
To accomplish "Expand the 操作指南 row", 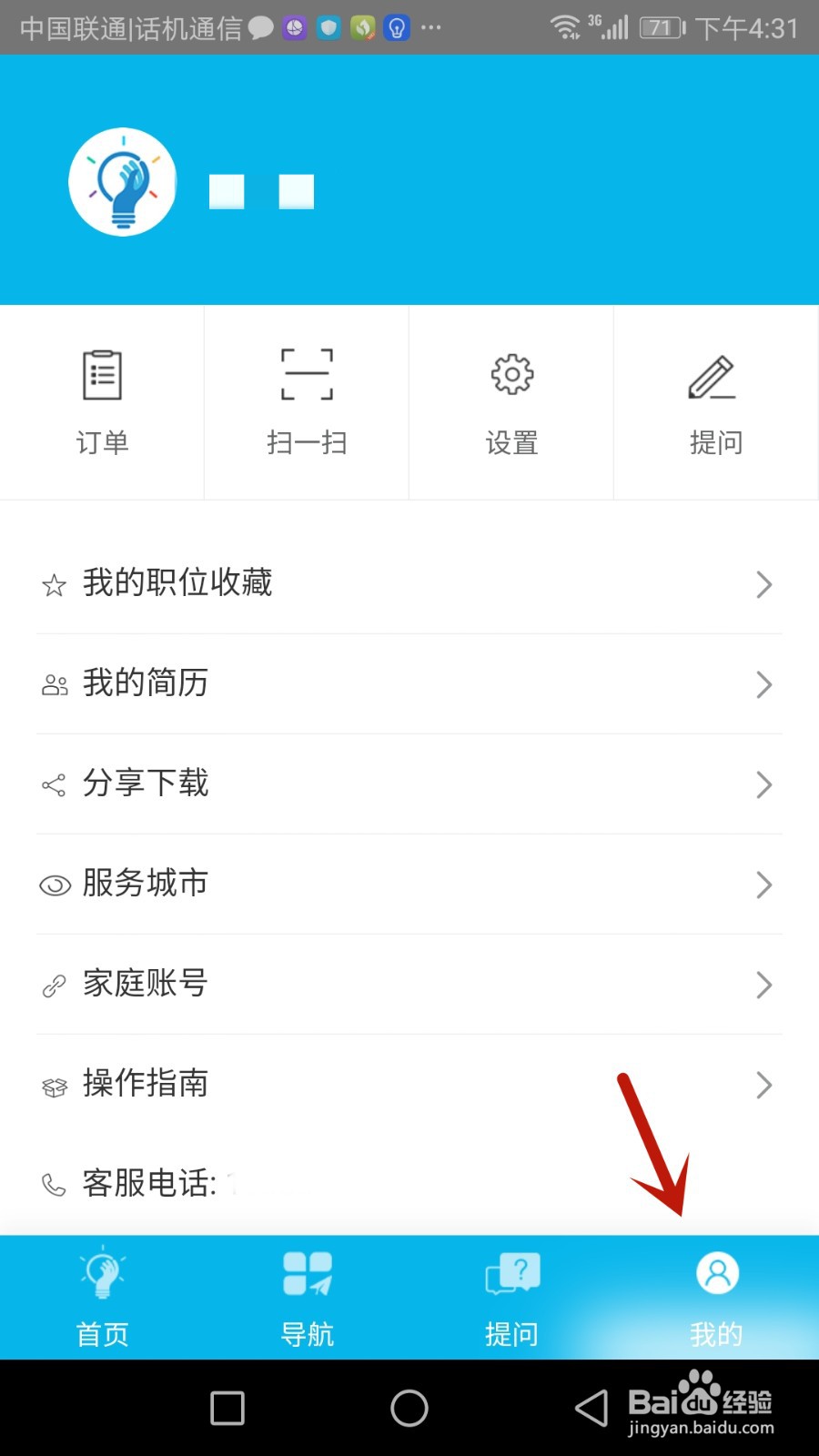I will point(763,1085).
